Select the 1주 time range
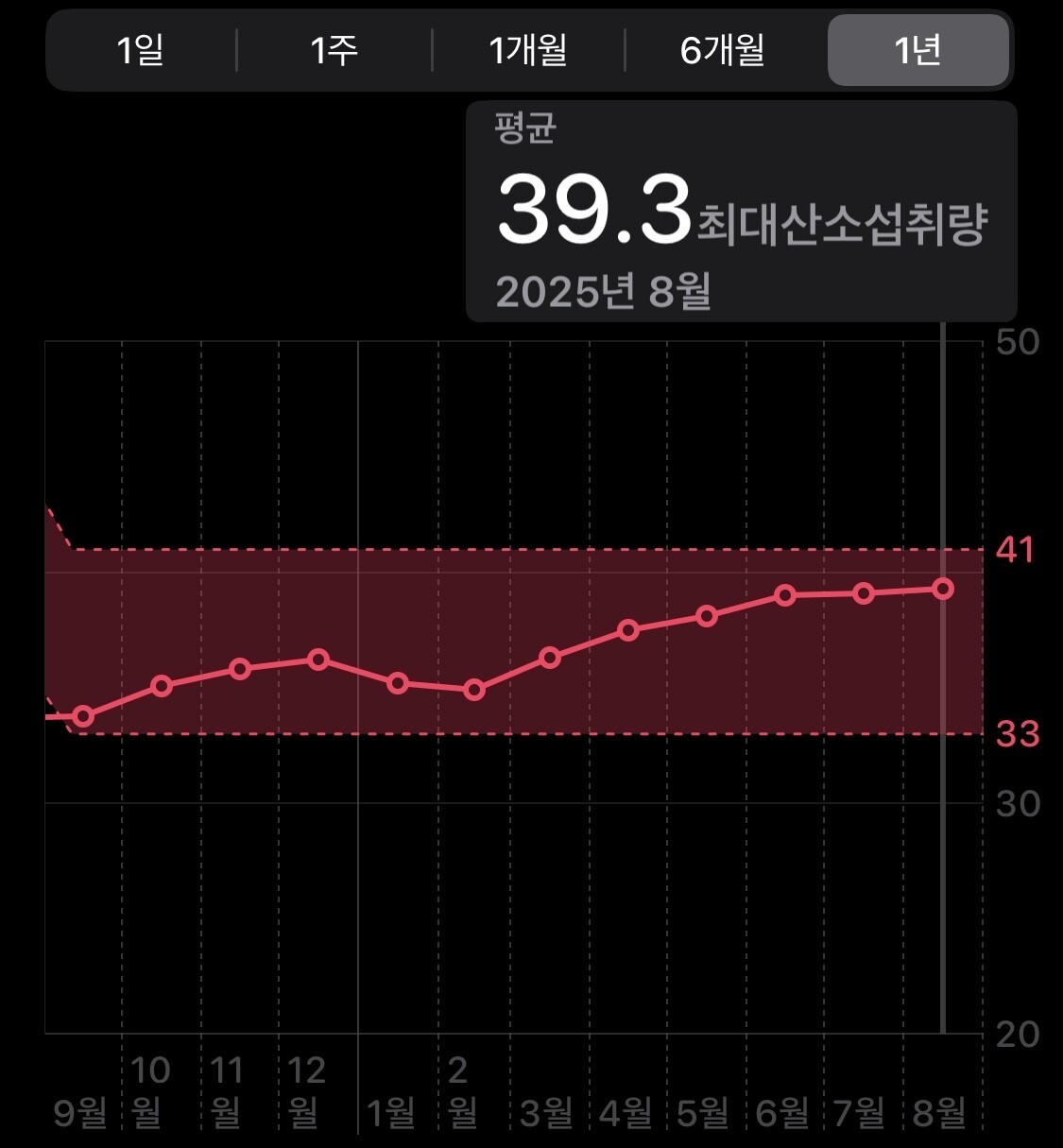The width and height of the screenshot is (1063, 1148). [334, 50]
